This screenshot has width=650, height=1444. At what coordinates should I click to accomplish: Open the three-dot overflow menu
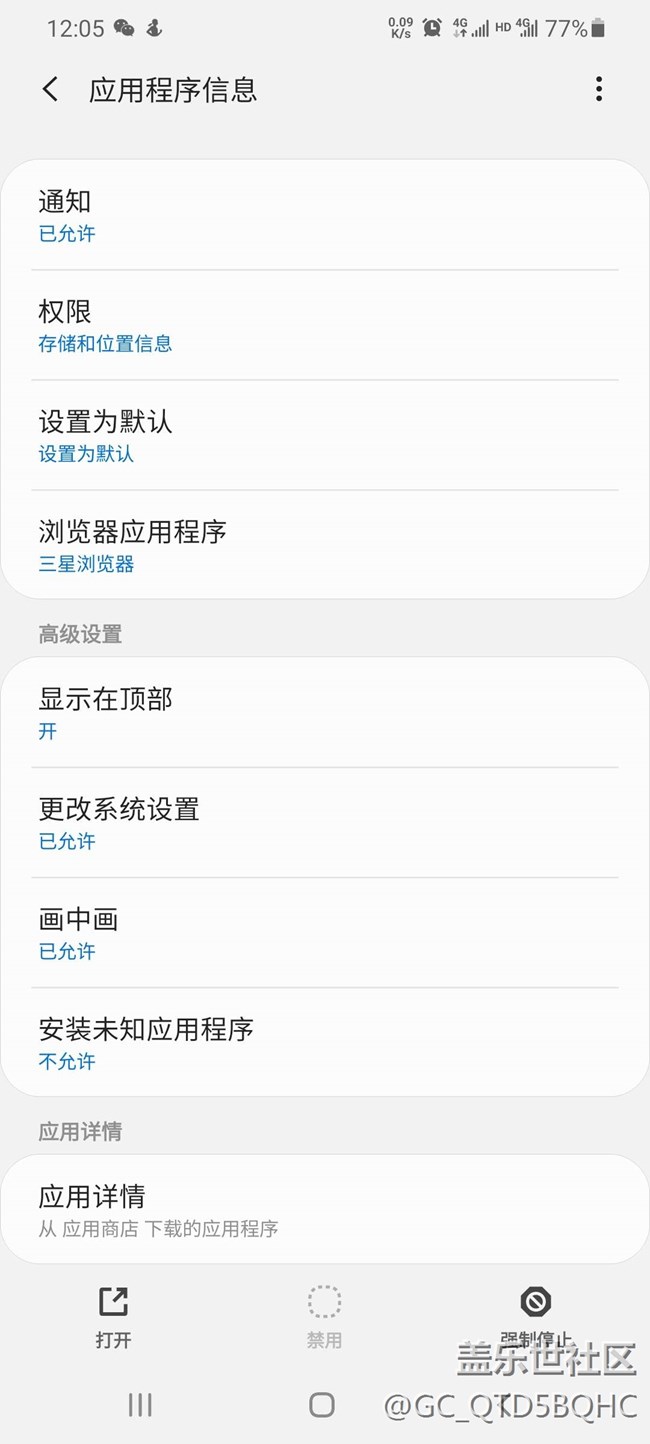click(x=598, y=90)
